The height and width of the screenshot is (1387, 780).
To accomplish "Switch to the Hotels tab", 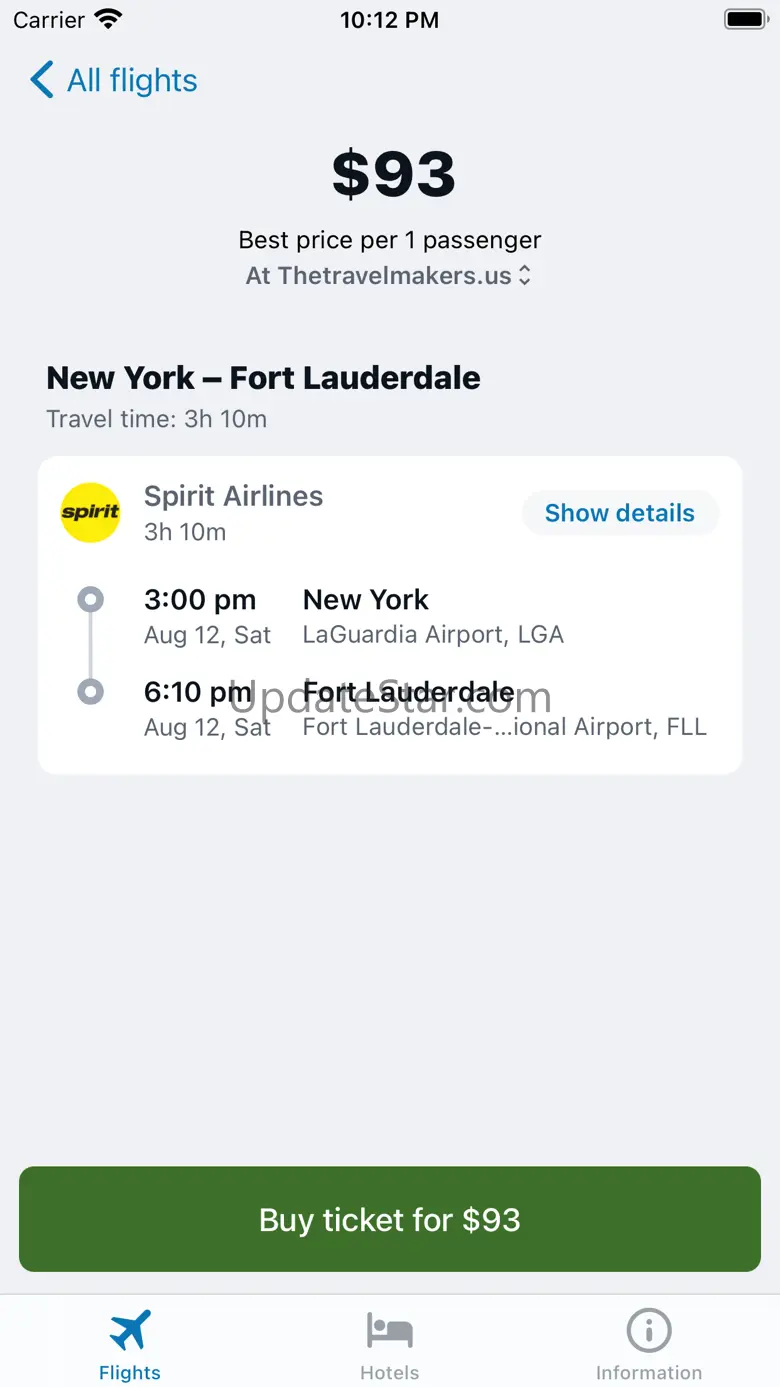I will pos(390,1344).
